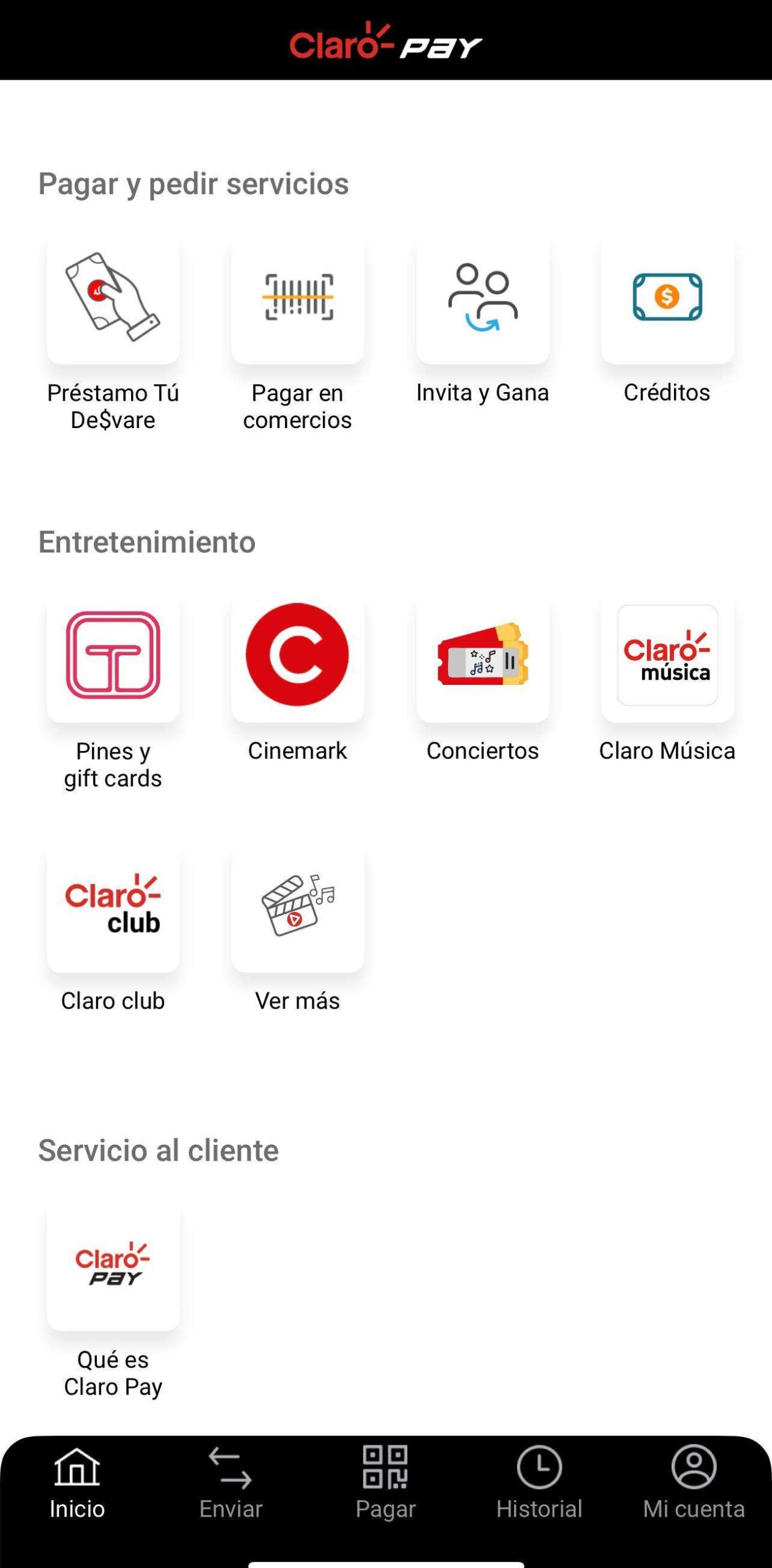This screenshot has width=772, height=1568.
Task: Click the Entretenimiento section heading
Action: pos(146,541)
